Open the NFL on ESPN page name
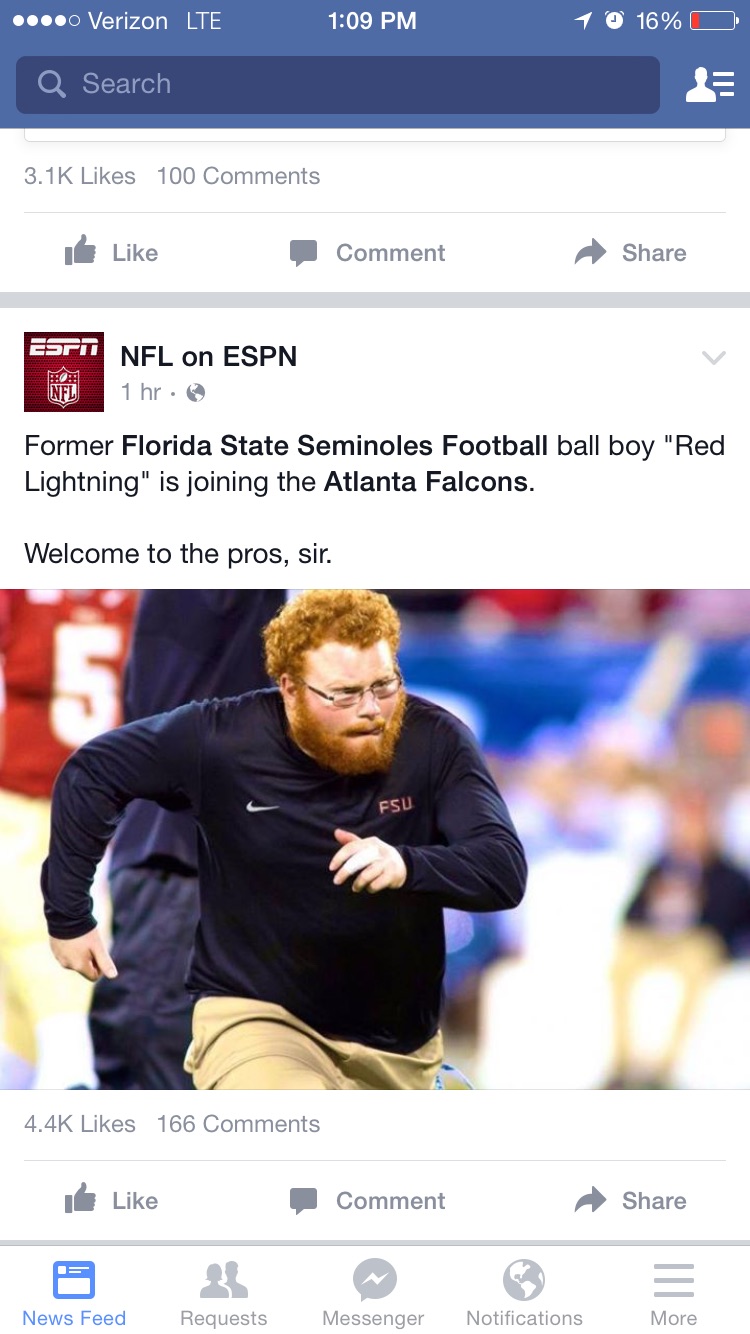Screen dimensions: 750x1334 [208, 356]
